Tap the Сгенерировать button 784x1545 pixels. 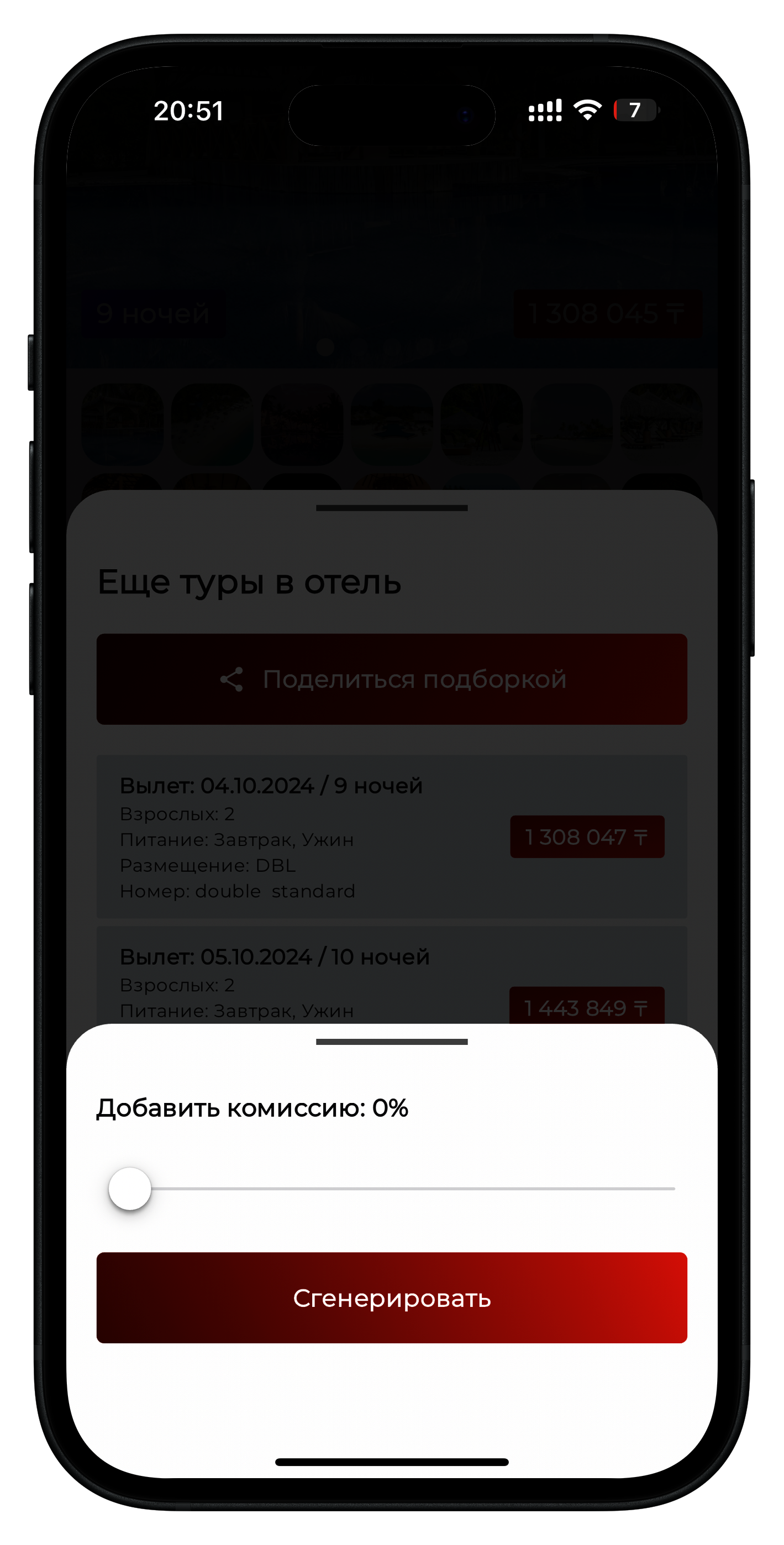[x=392, y=1297]
